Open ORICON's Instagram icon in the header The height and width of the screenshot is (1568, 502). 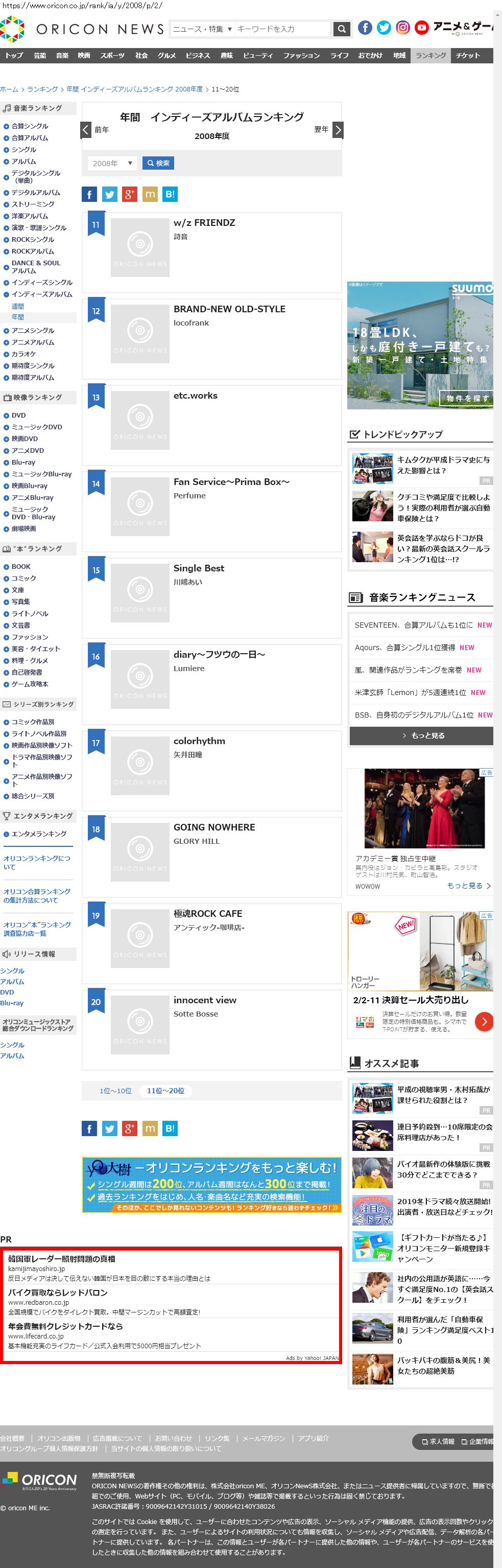(x=403, y=28)
